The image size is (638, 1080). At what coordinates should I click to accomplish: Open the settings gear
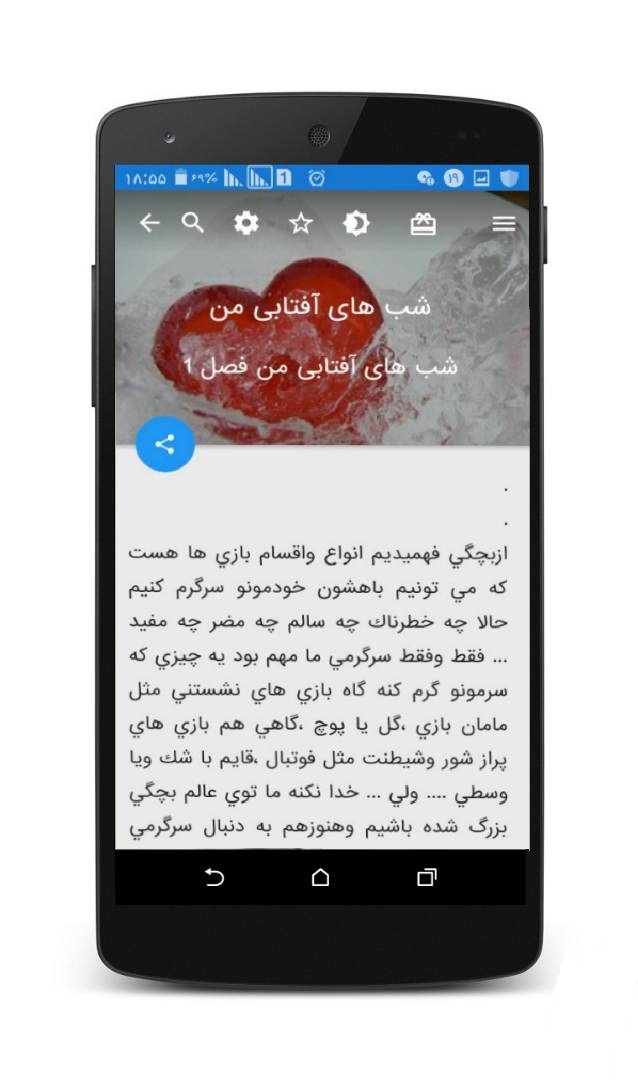click(x=246, y=223)
